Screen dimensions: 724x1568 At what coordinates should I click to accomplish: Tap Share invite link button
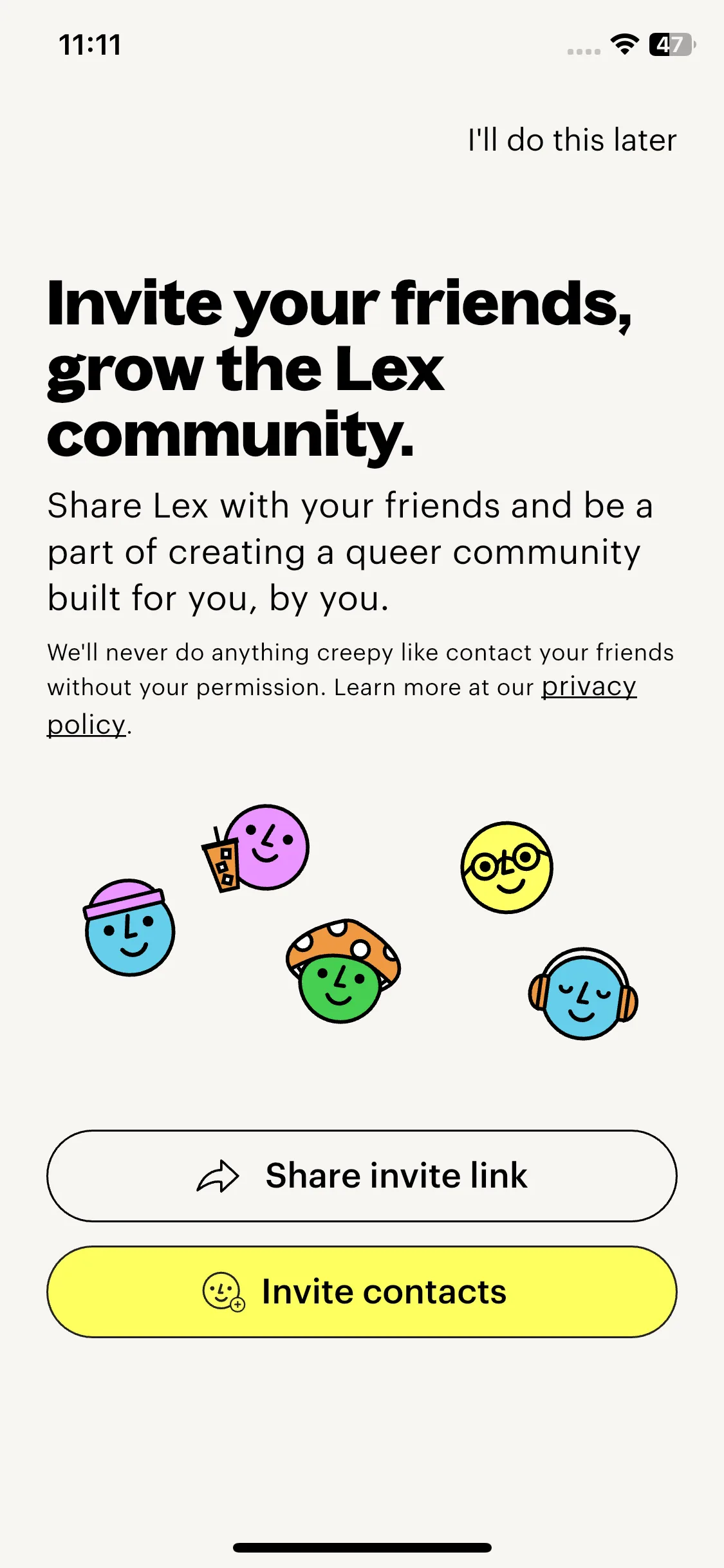[362, 1175]
